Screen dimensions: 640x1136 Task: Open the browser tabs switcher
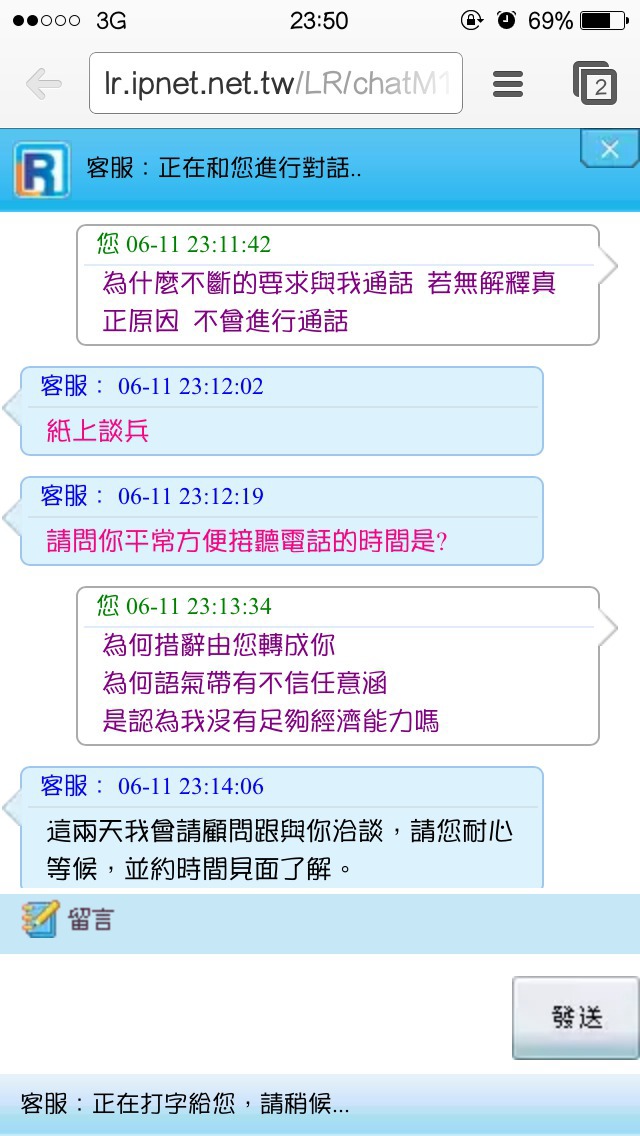595,83
